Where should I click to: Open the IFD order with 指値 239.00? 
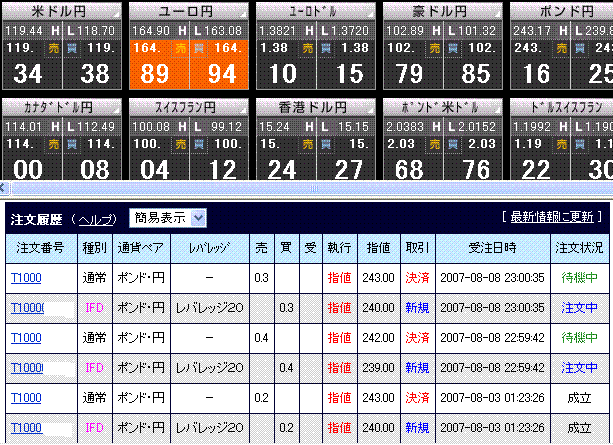[x=24, y=368]
